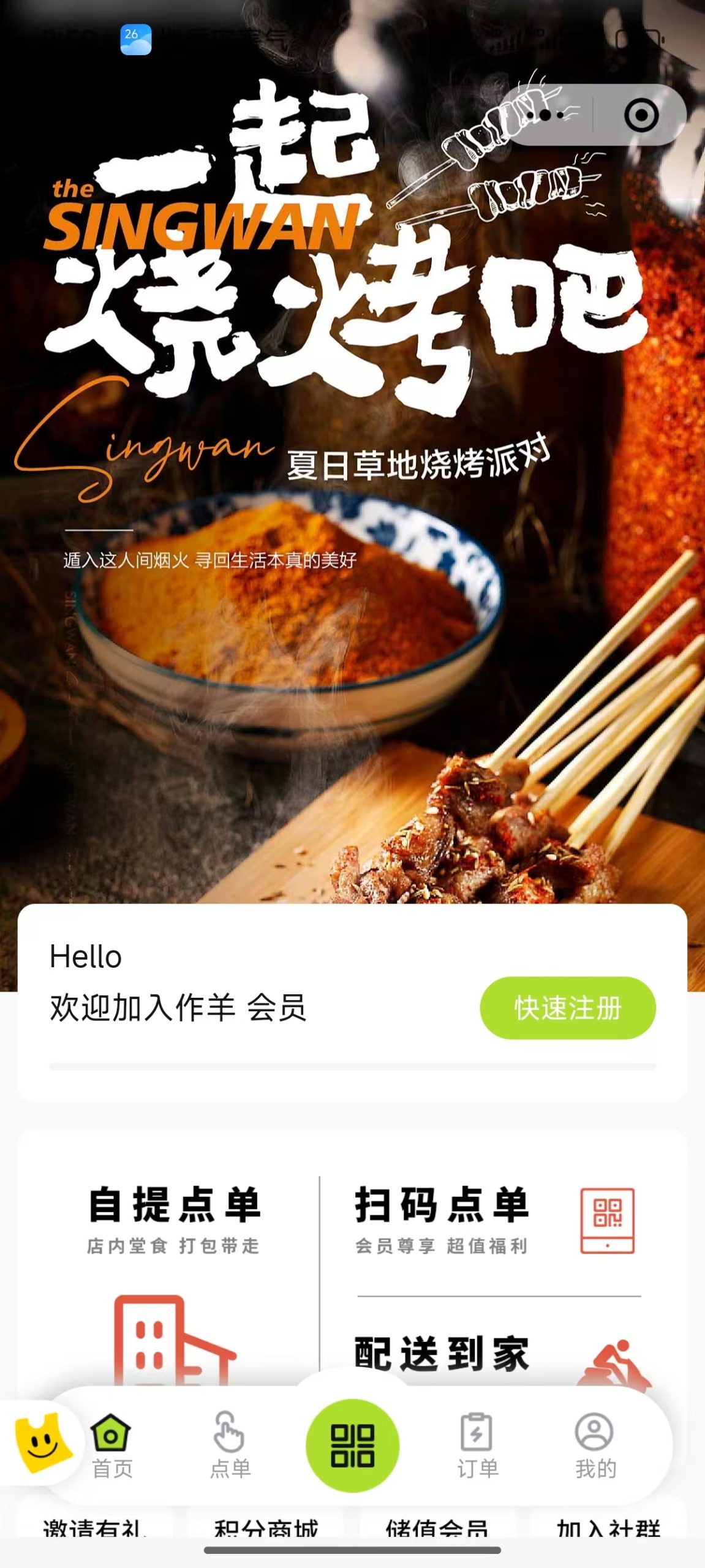This screenshot has height=1568, width=705.
Task: Open the 订单 tab
Action: (x=477, y=1447)
